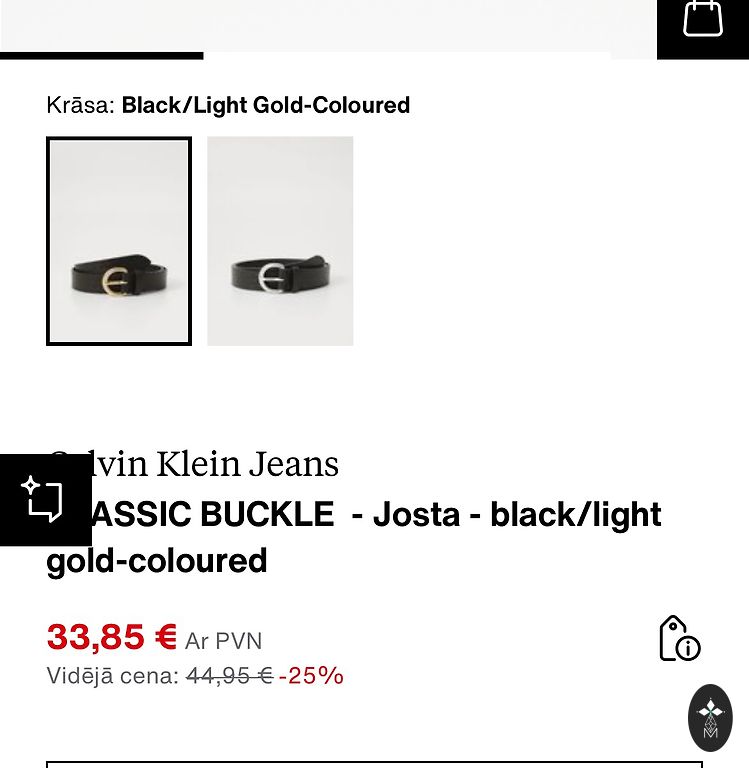Open the price info tag icon

(x=679, y=638)
